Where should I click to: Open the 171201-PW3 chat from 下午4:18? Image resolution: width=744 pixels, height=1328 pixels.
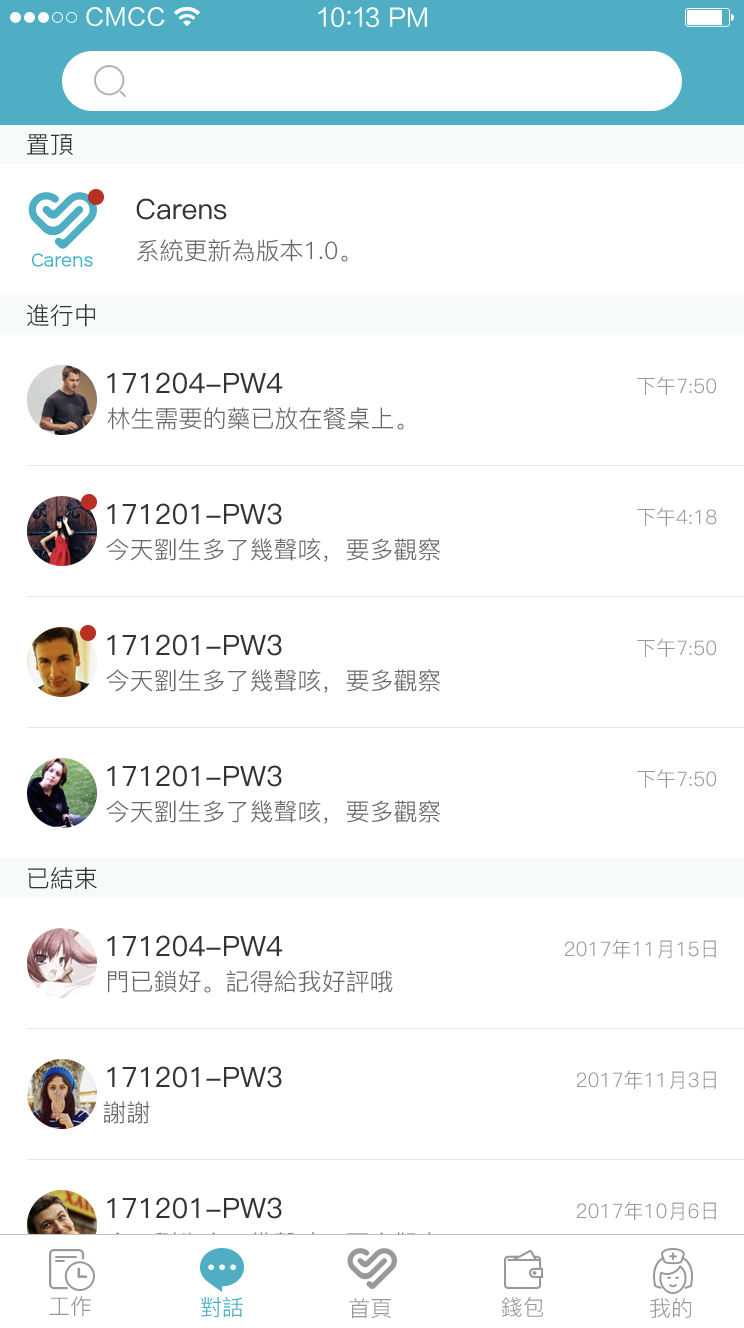(372, 531)
